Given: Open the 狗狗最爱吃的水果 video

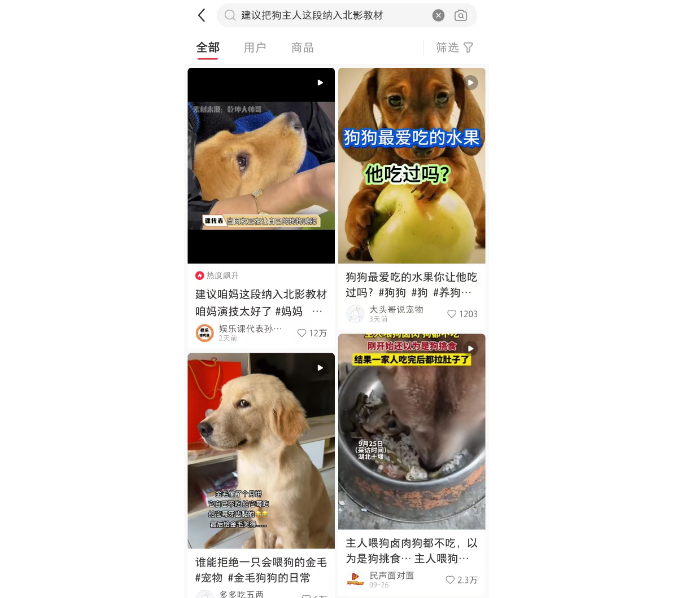Looking at the screenshot, I should [411, 166].
